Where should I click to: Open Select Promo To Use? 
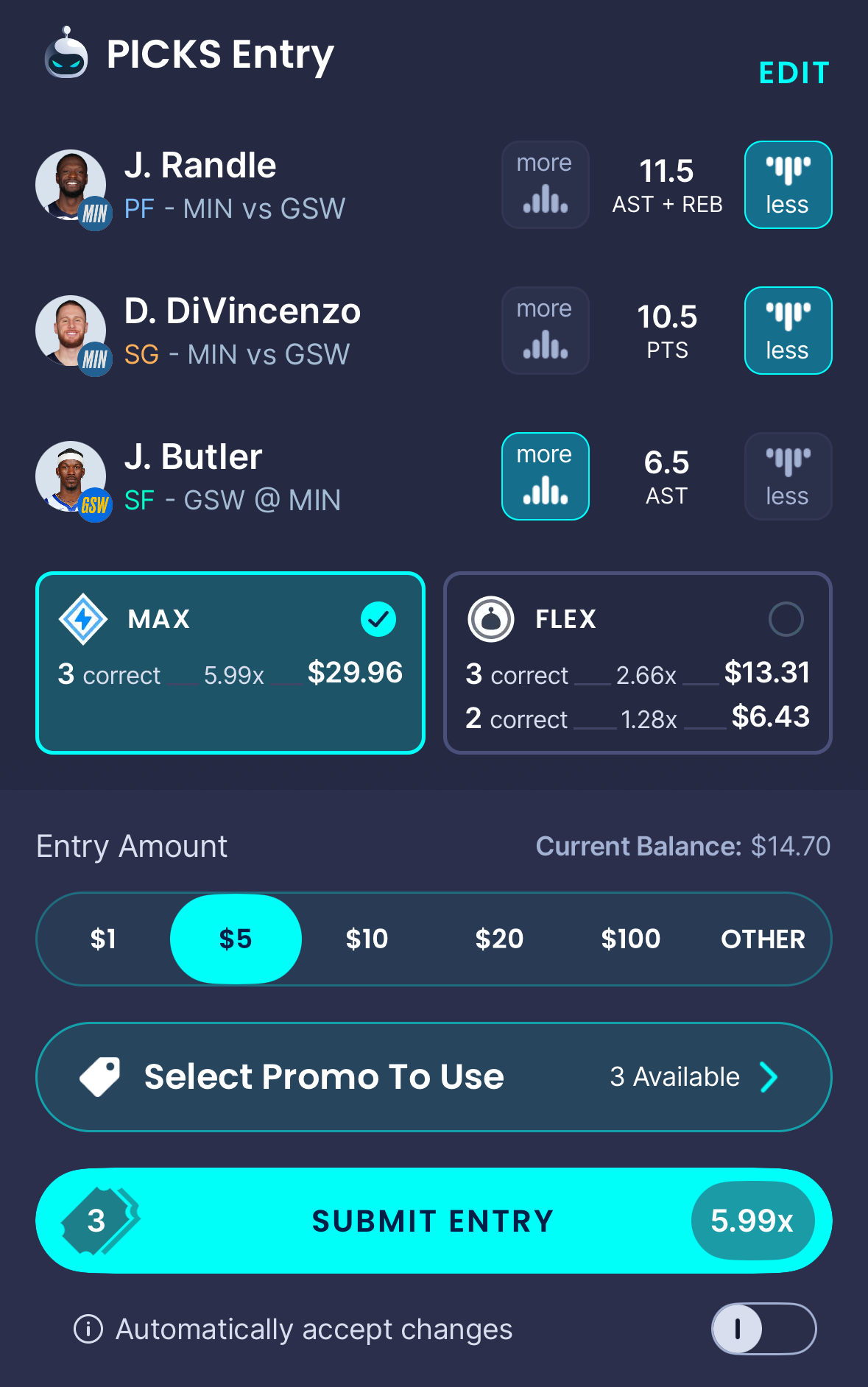[x=434, y=1077]
